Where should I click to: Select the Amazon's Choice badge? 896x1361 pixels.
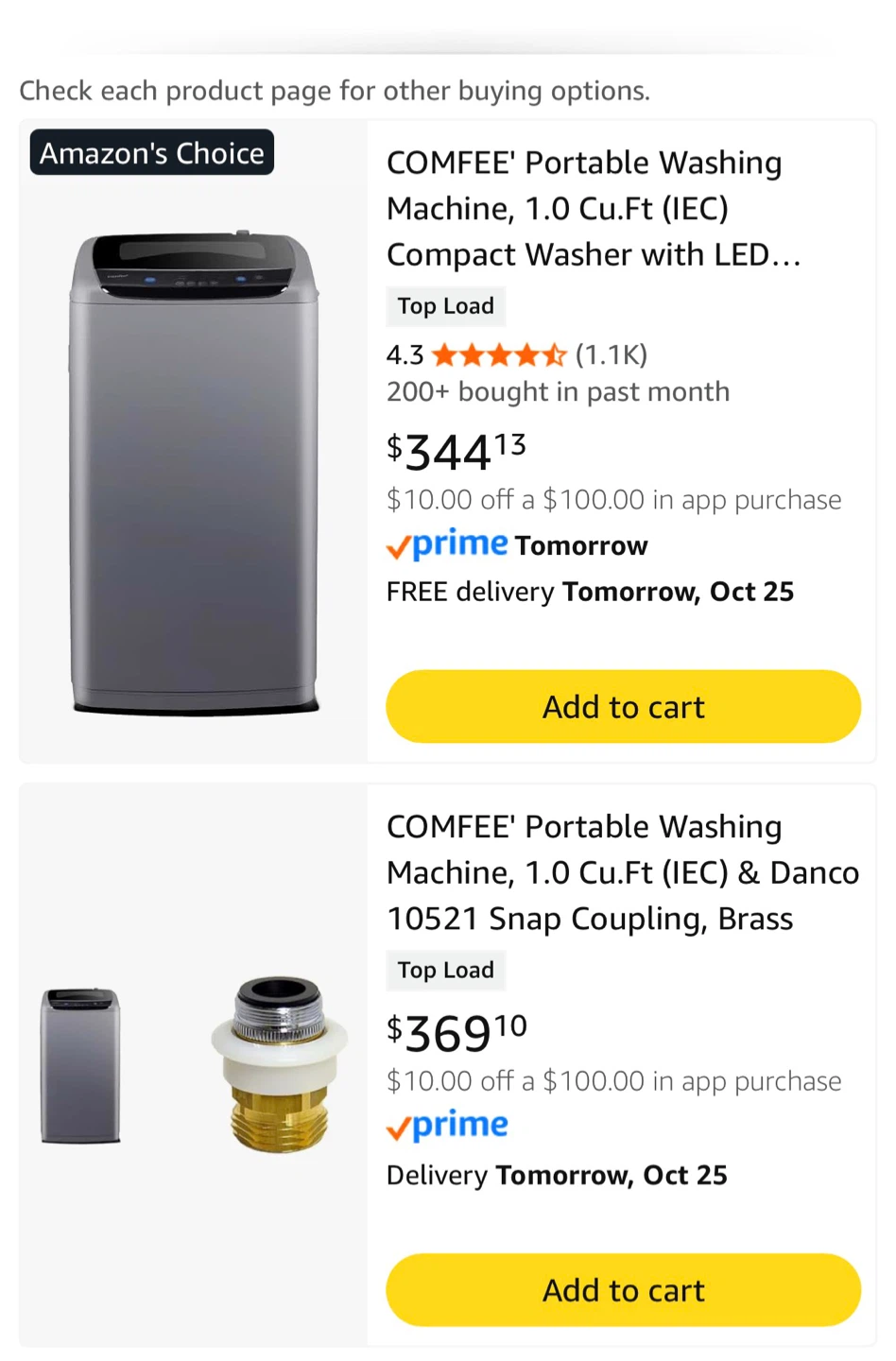[x=150, y=152]
